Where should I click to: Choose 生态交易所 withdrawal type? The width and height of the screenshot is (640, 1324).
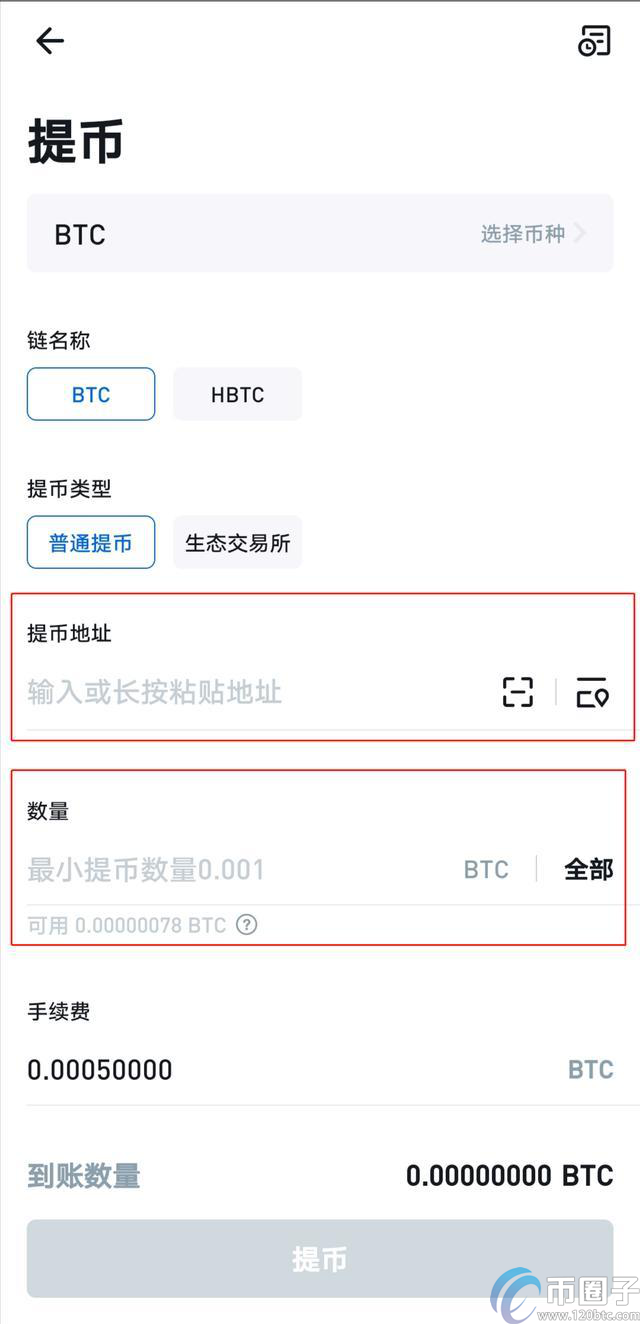(x=237, y=543)
